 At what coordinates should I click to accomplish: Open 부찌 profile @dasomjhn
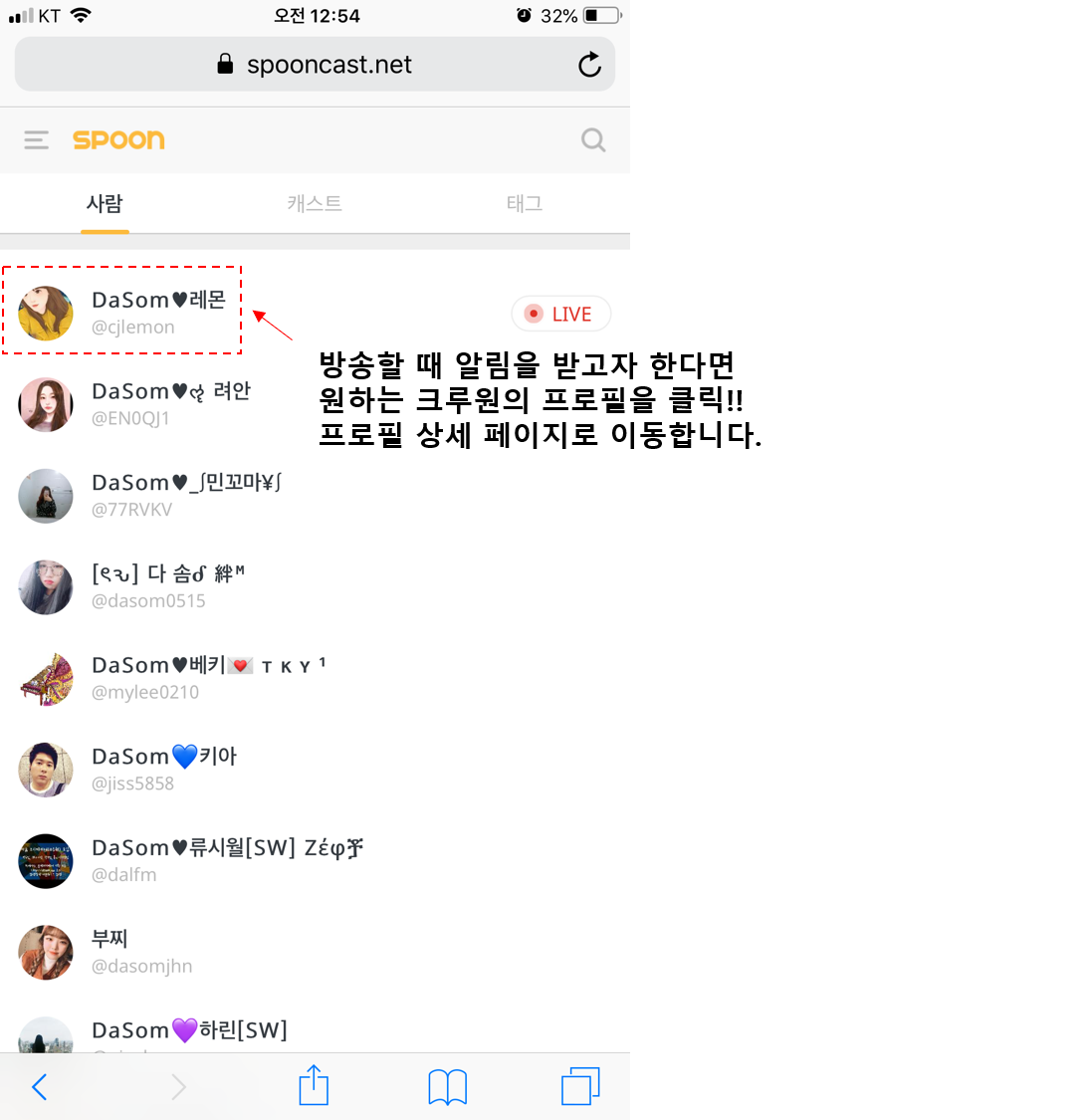pyautogui.click(x=139, y=952)
